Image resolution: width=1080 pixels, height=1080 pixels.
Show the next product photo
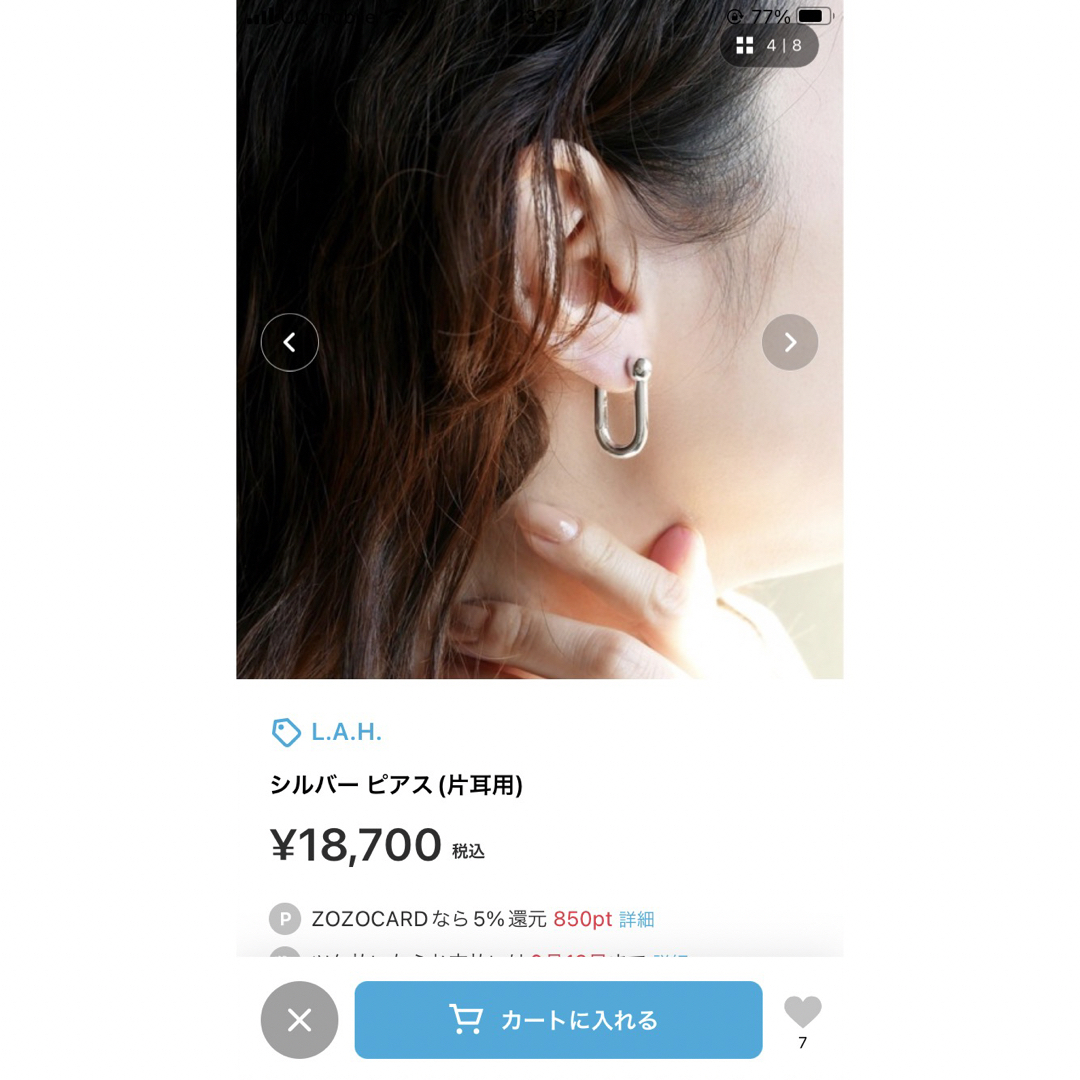[x=790, y=343]
